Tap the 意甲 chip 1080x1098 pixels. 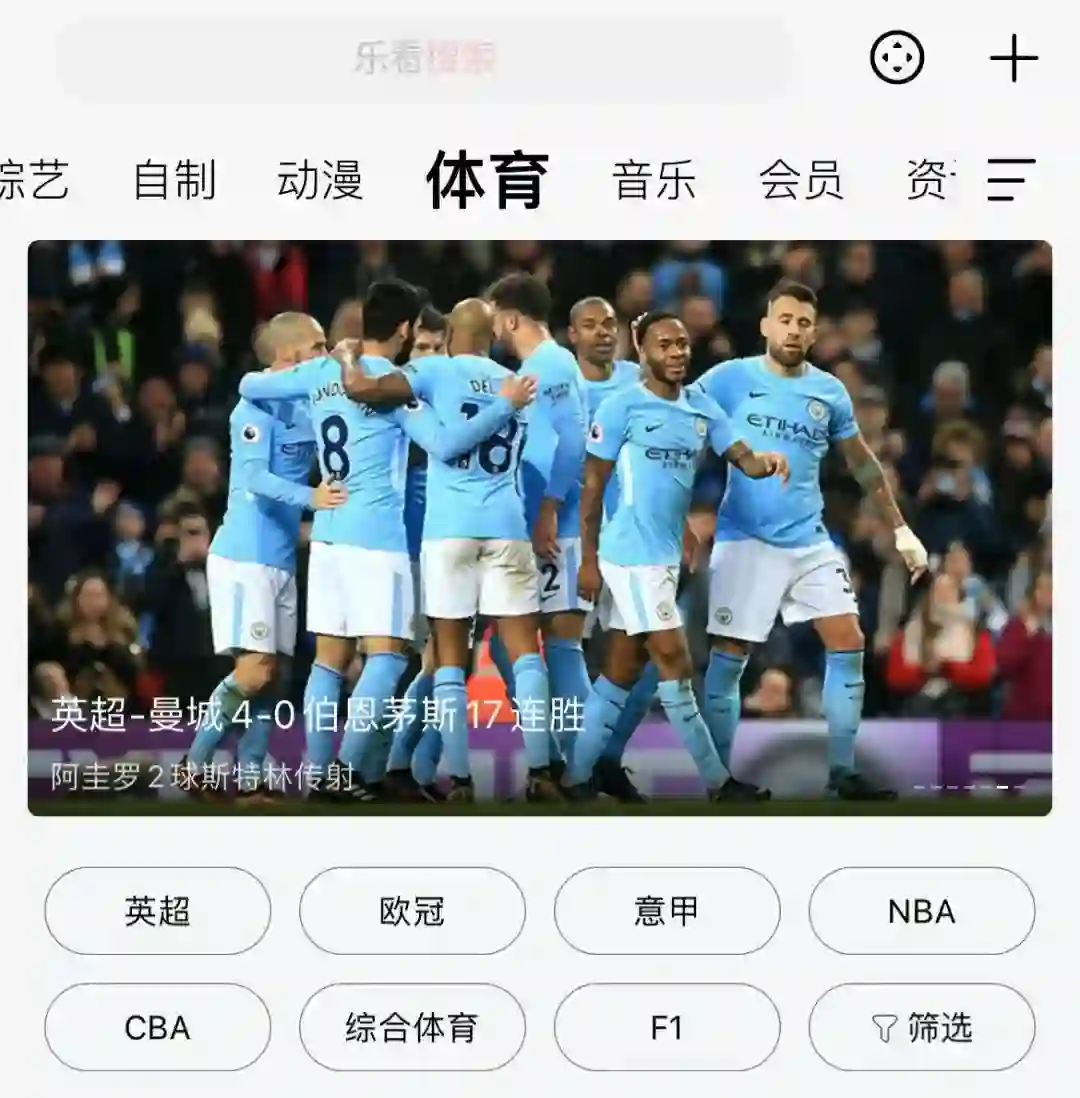point(667,911)
